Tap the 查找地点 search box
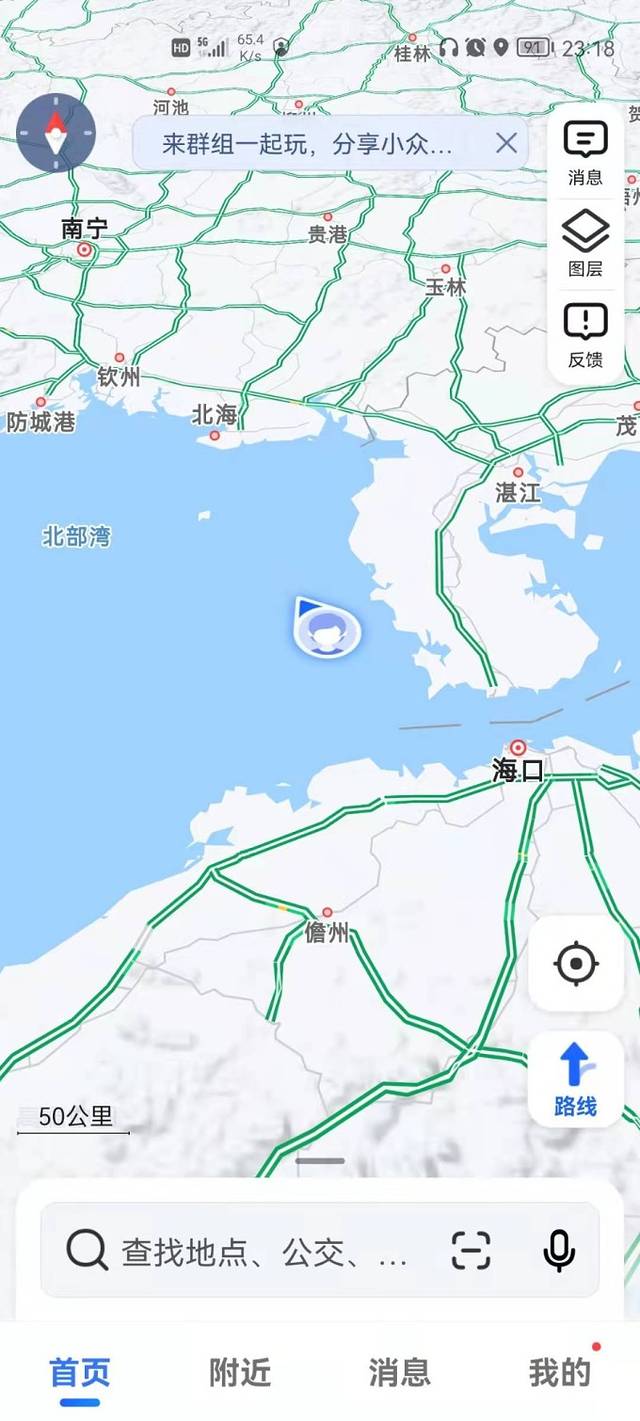Screen dimensions: 640x1421 (x=265, y=1251)
